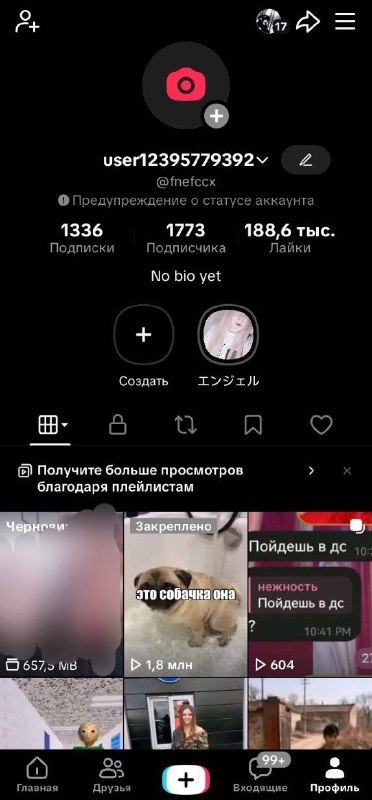Switch to the reposts tab
Image resolution: width=372 pixels, height=800 pixels.
pos(186,424)
